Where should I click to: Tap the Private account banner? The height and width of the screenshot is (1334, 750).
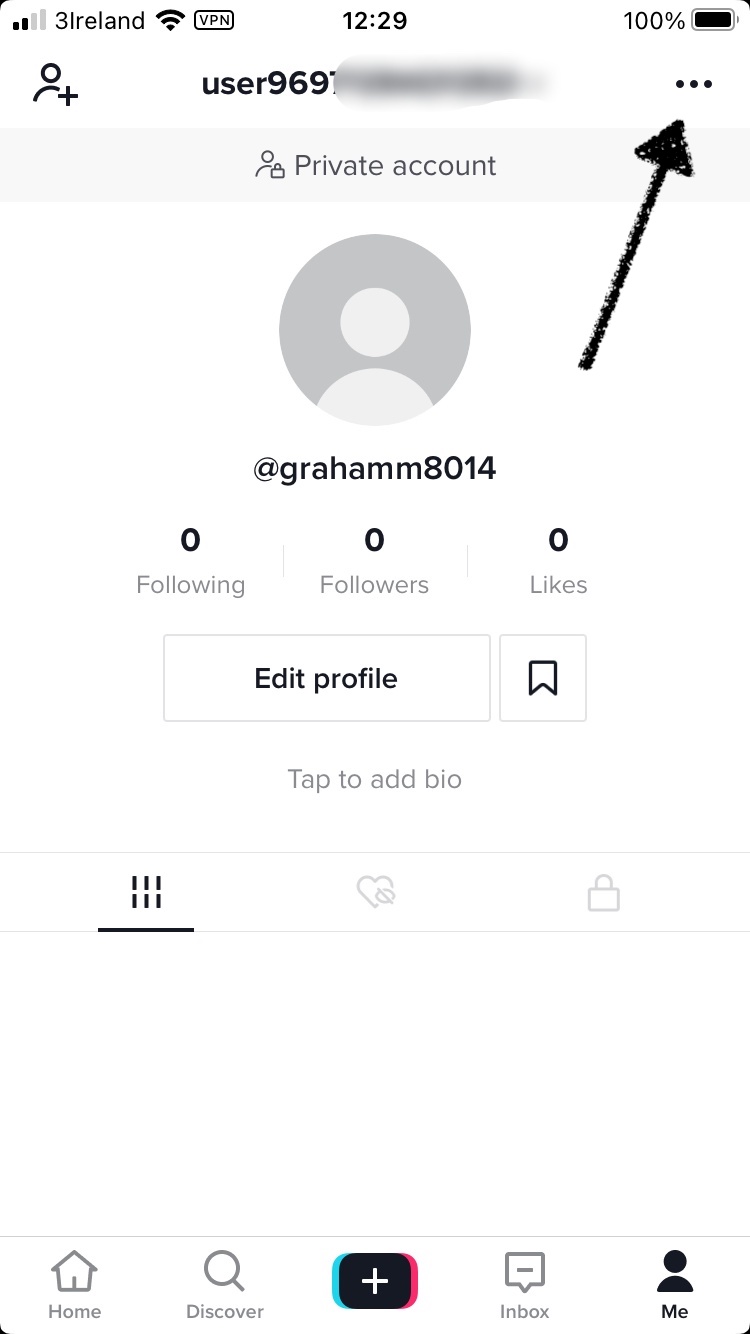point(374,165)
